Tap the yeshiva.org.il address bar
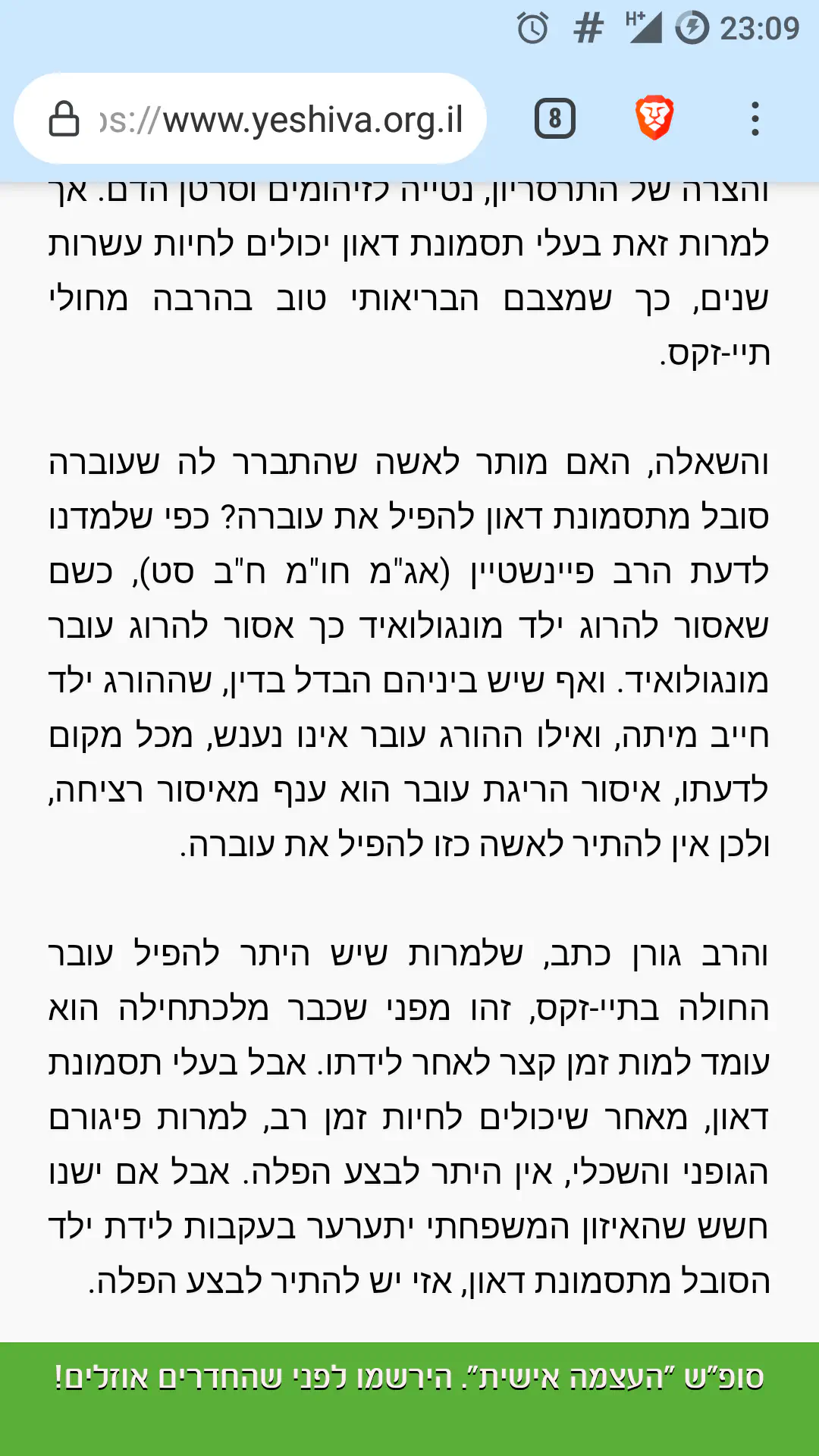 click(281, 120)
